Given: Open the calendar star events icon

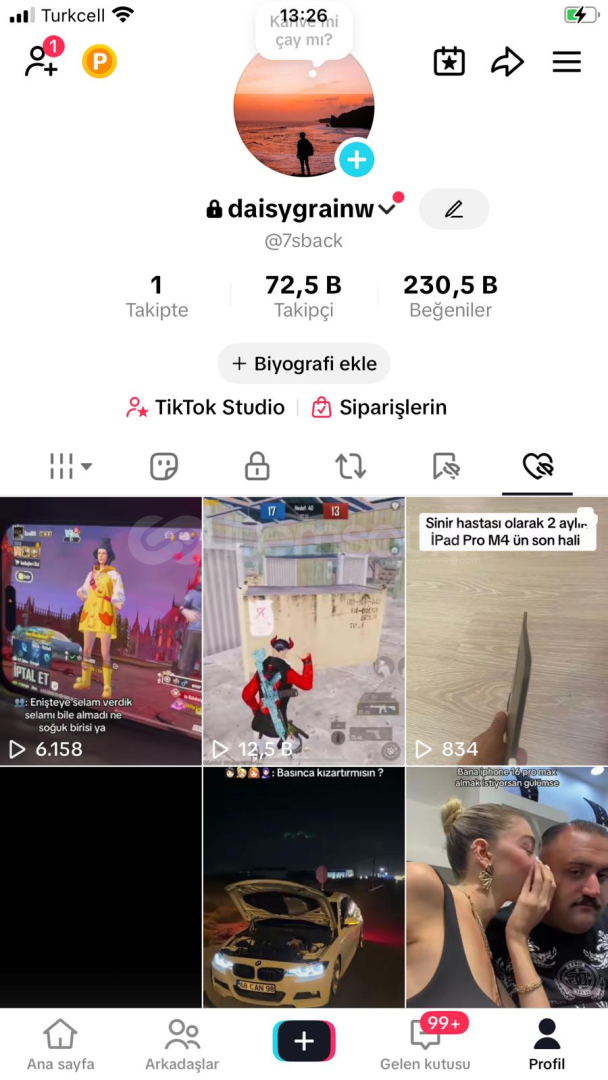Looking at the screenshot, I should (449, 62).
